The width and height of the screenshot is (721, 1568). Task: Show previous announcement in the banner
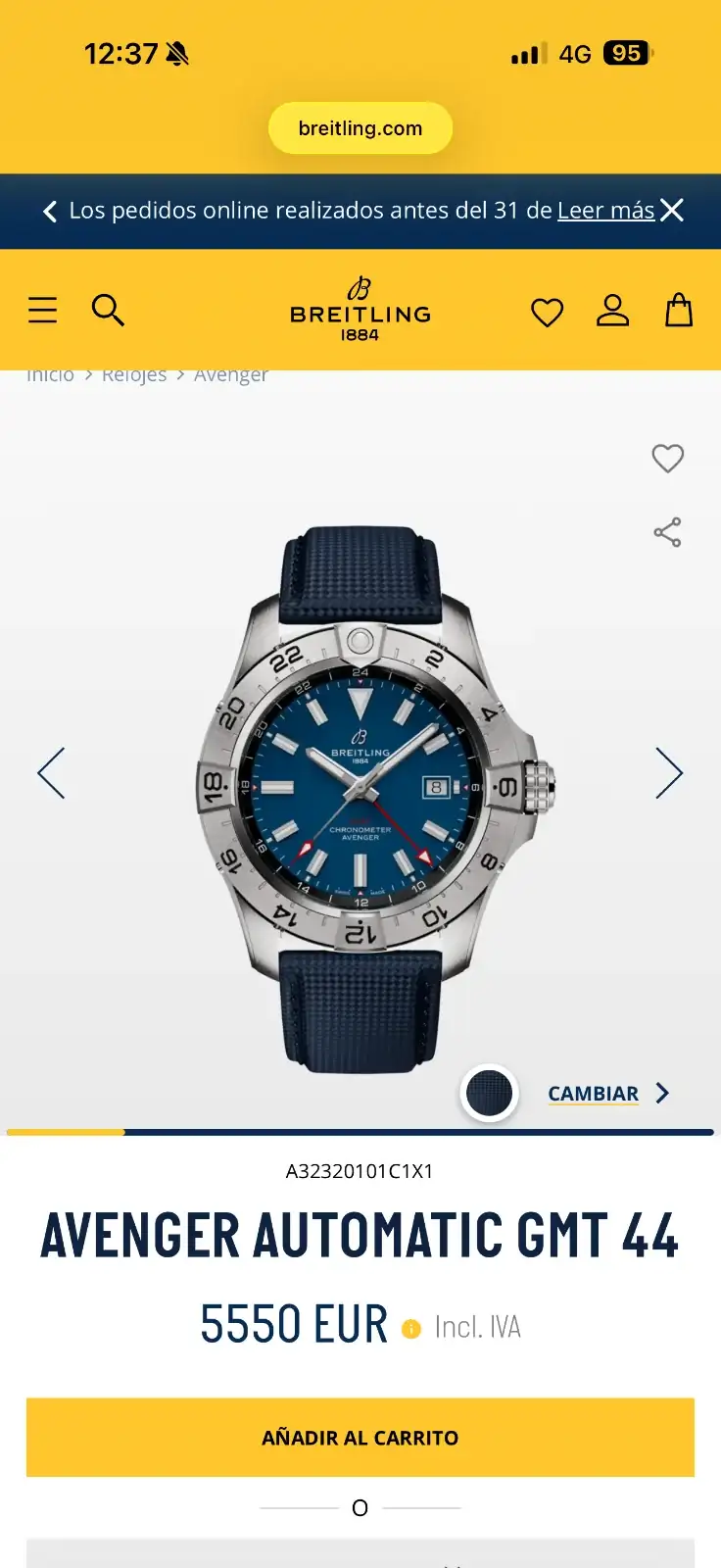pyautogui.click(x=50, y=212)
